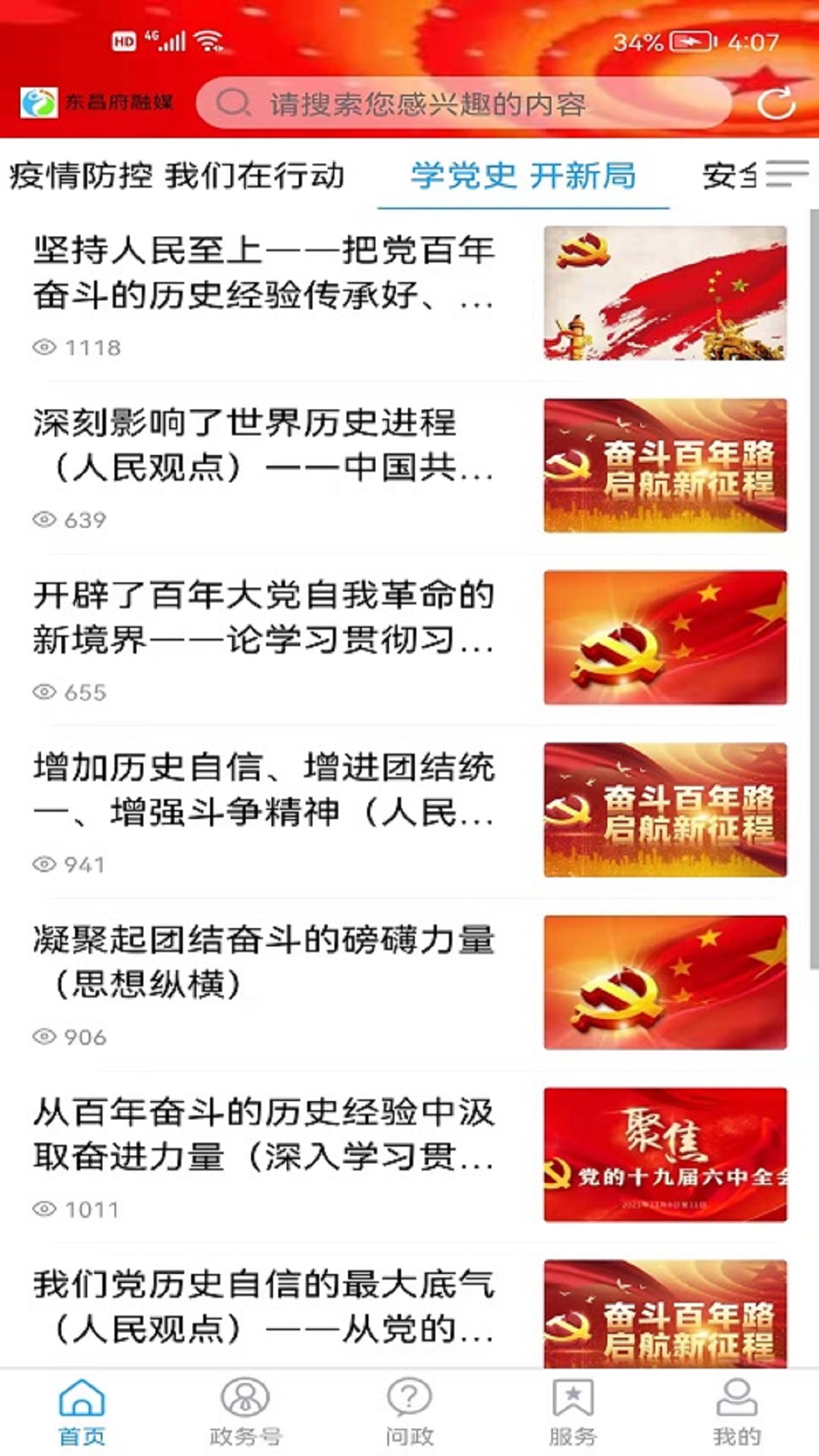The image size is (819, 1456).
Task: Open the 问政 tab
Action: coord(409,1412)
